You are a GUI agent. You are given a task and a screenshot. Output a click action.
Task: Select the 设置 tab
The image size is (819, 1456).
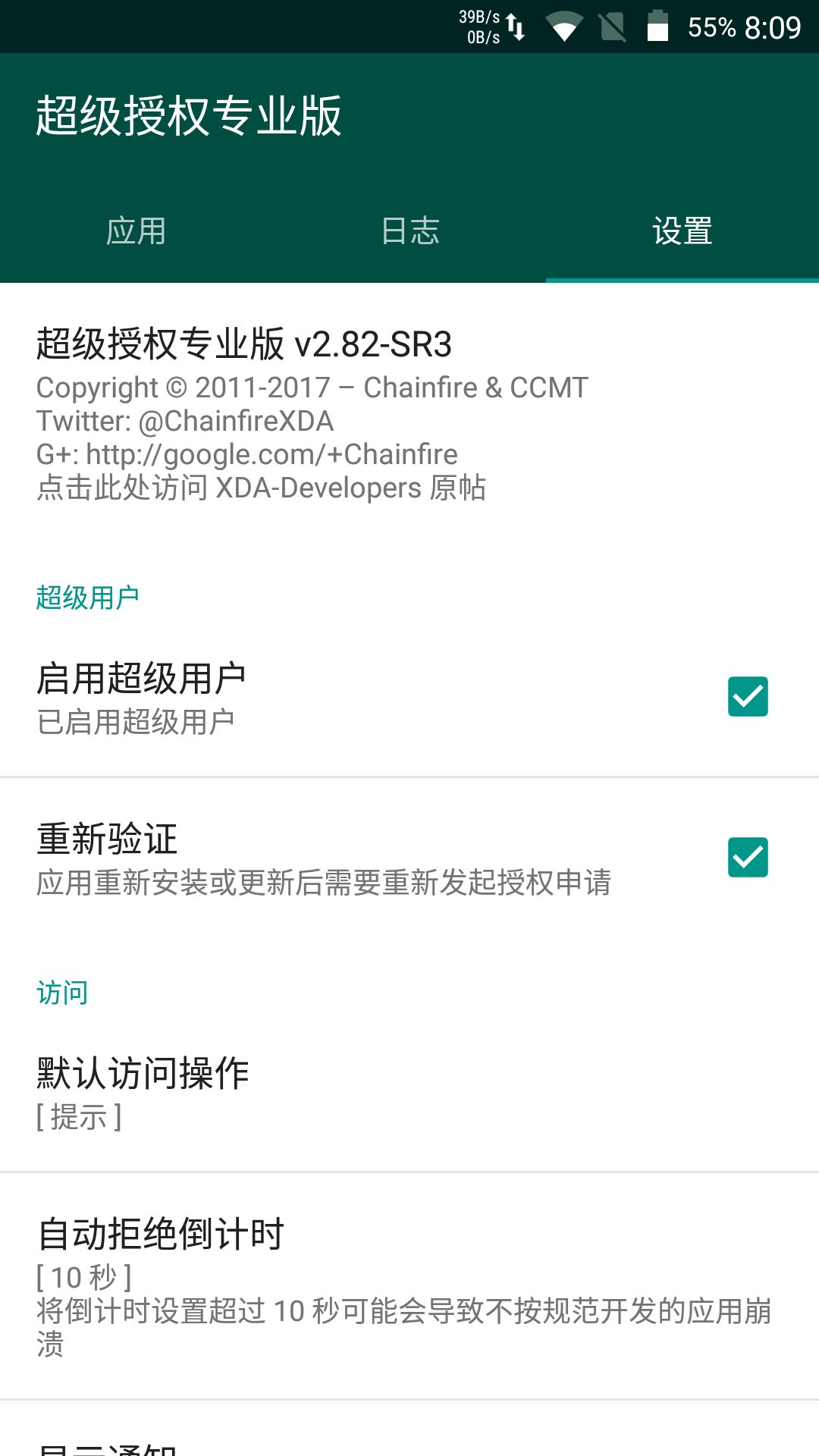tap(682, 231)
